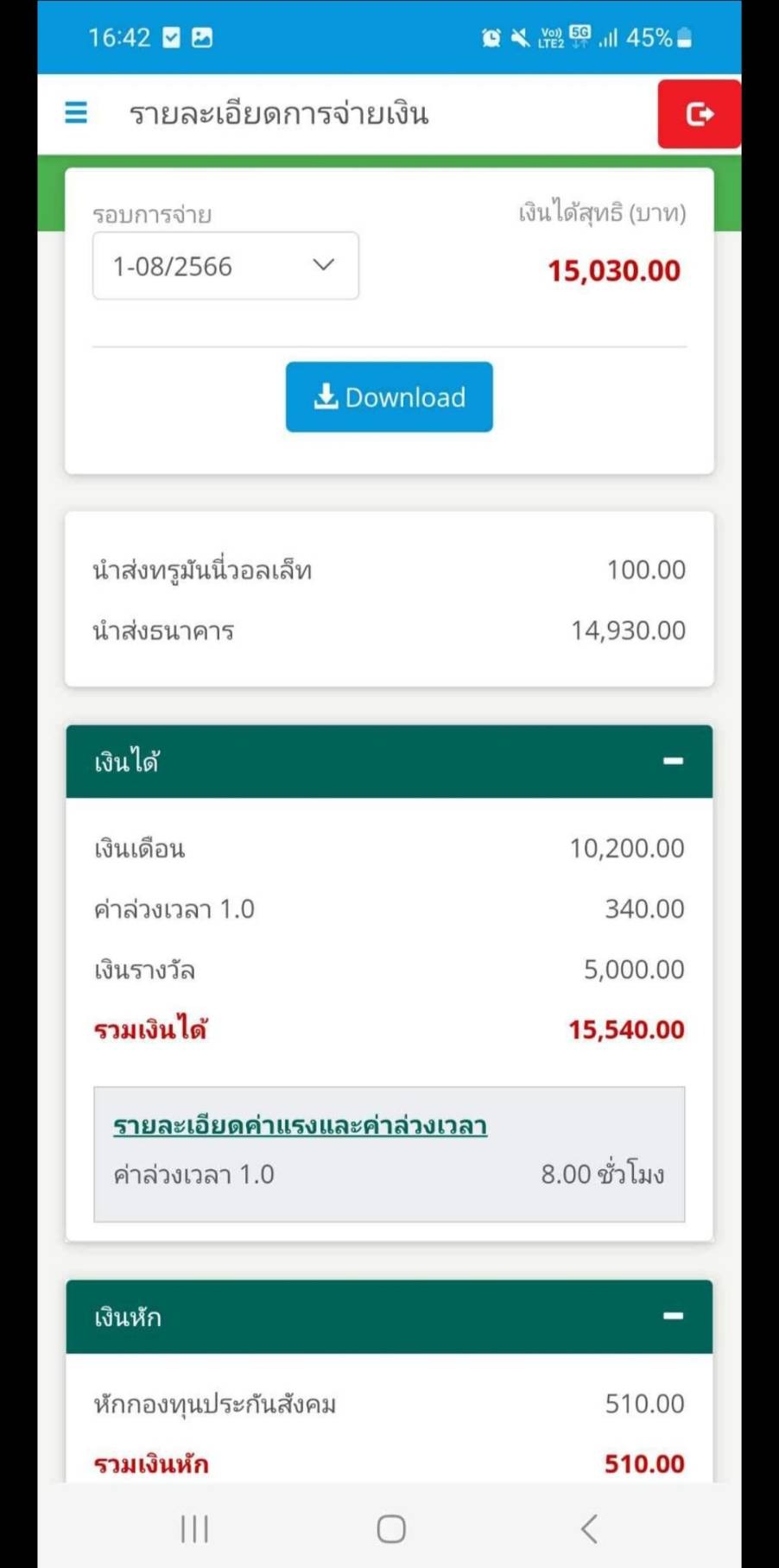Go back using system navigation
This screenshot has width=779, height=1568.
coord(589,1529)
